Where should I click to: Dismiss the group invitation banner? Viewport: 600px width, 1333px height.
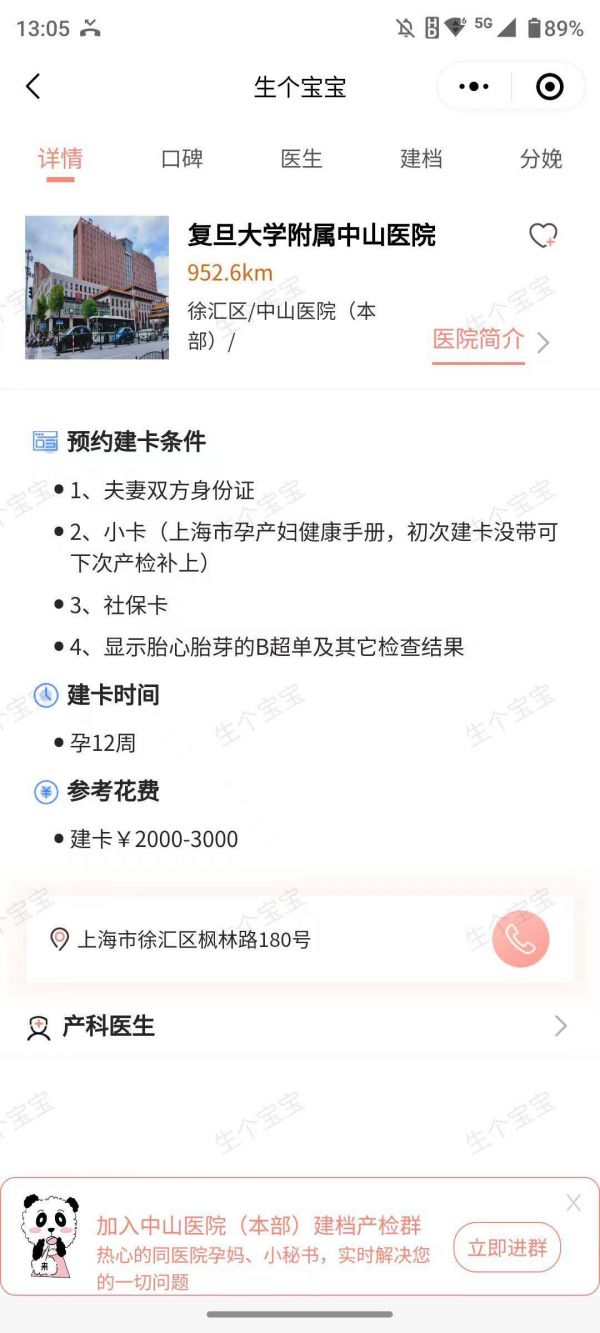573,1203
